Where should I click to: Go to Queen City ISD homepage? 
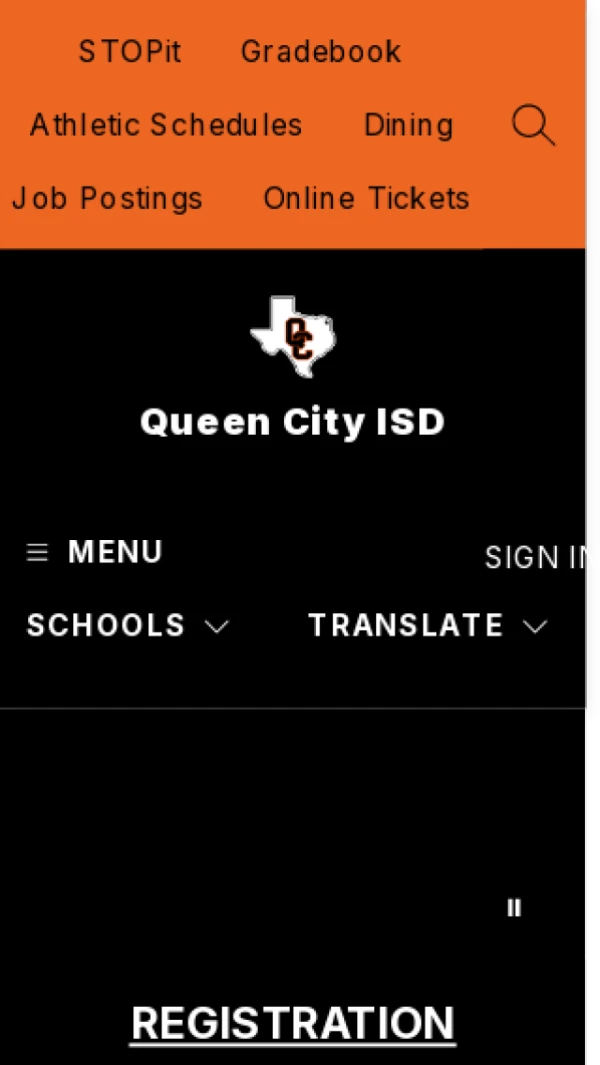tap(292, 421)
